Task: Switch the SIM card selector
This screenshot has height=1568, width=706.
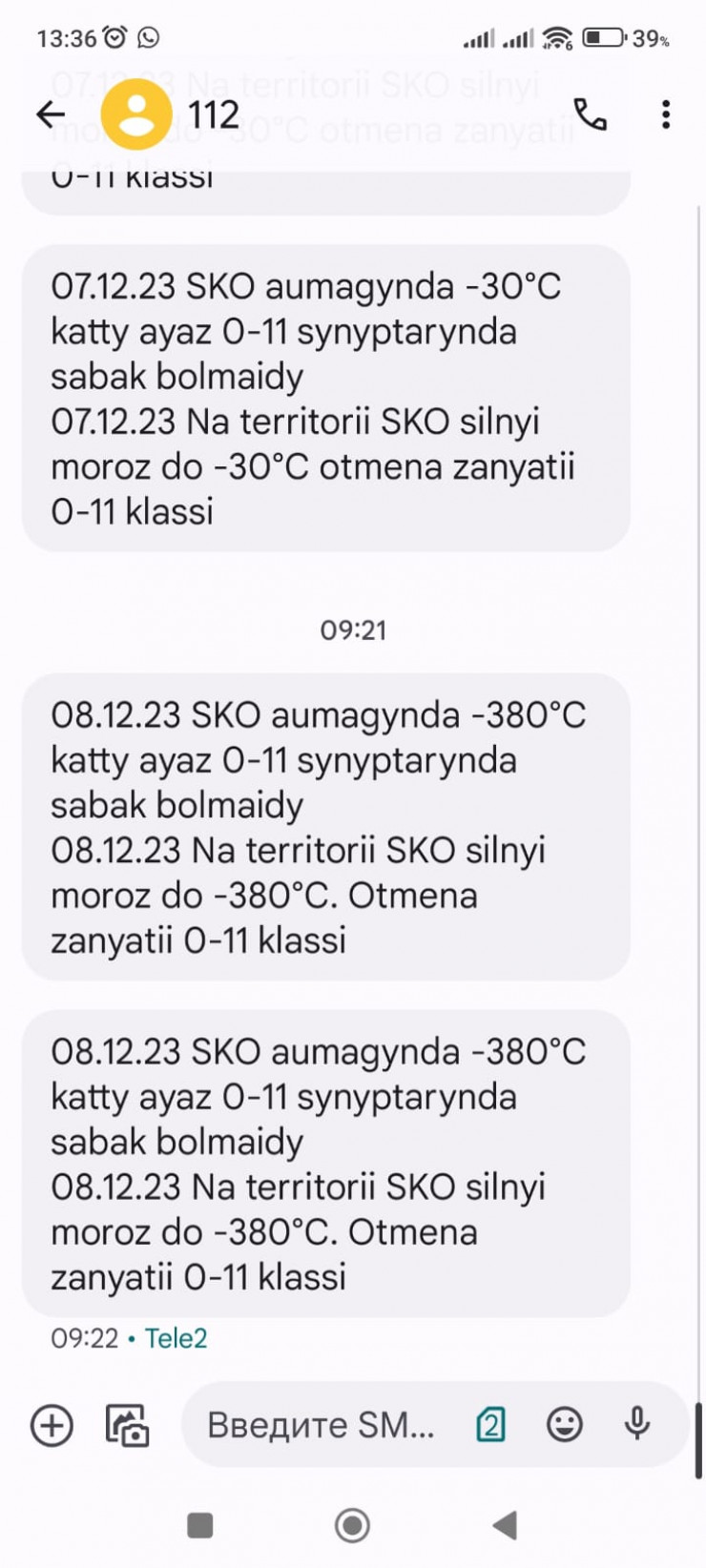Action: (490, 1426)
